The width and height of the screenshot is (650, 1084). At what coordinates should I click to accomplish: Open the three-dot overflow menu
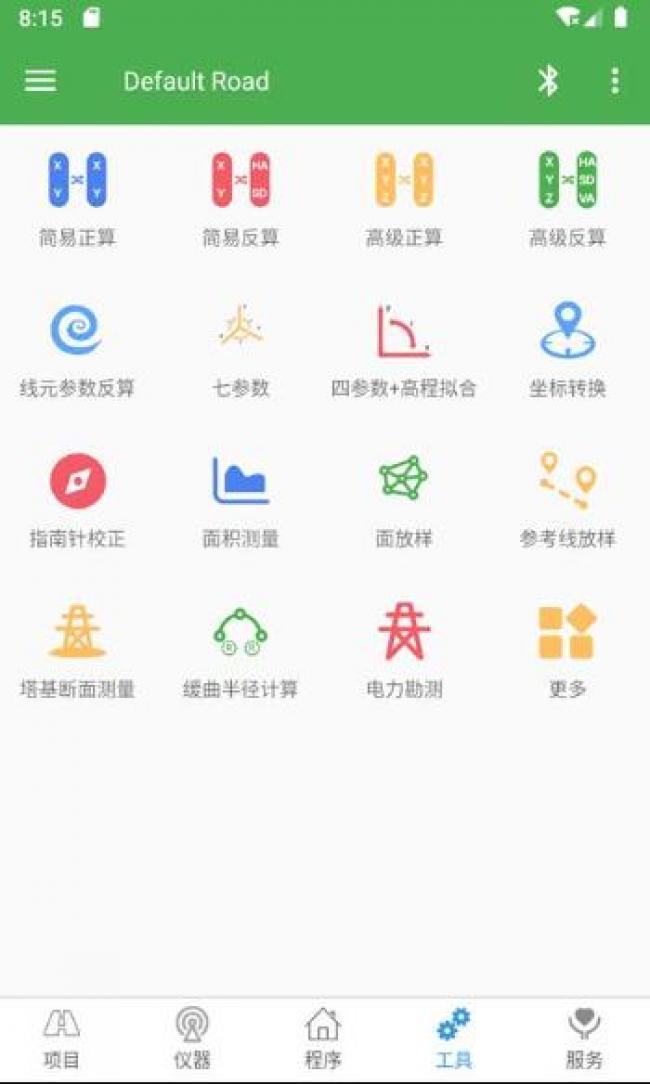[614, 81]
